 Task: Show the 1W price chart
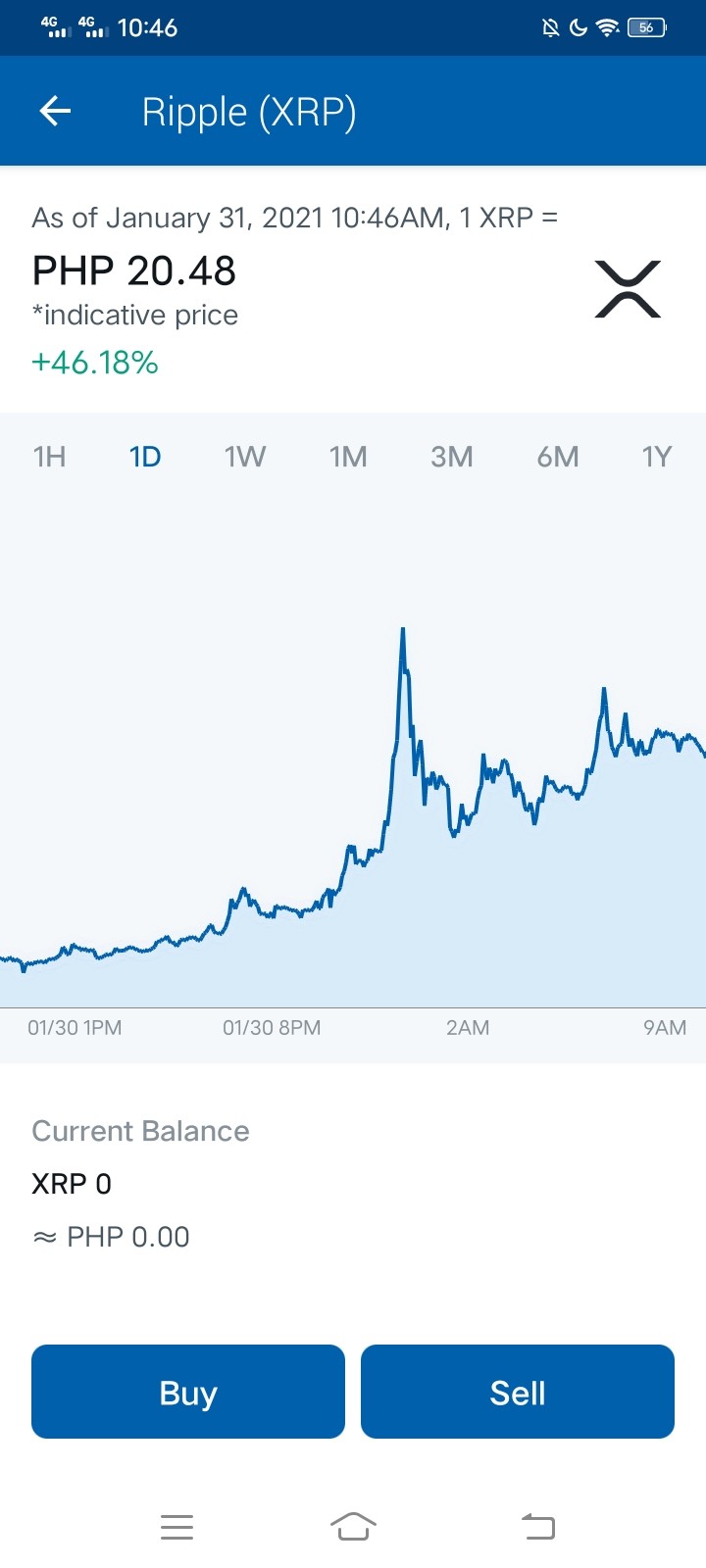pos(245,457)
